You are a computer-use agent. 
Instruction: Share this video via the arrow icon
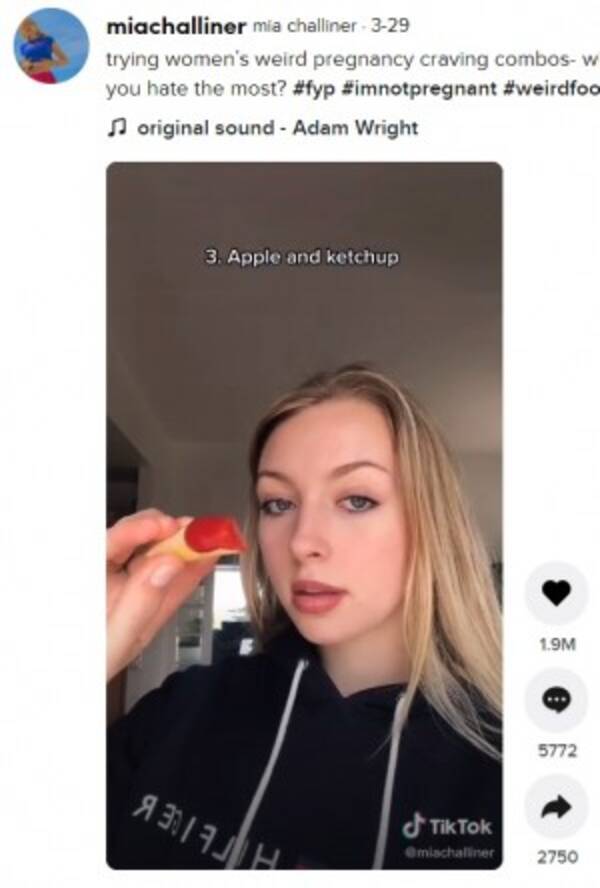(x=556, y=808)
